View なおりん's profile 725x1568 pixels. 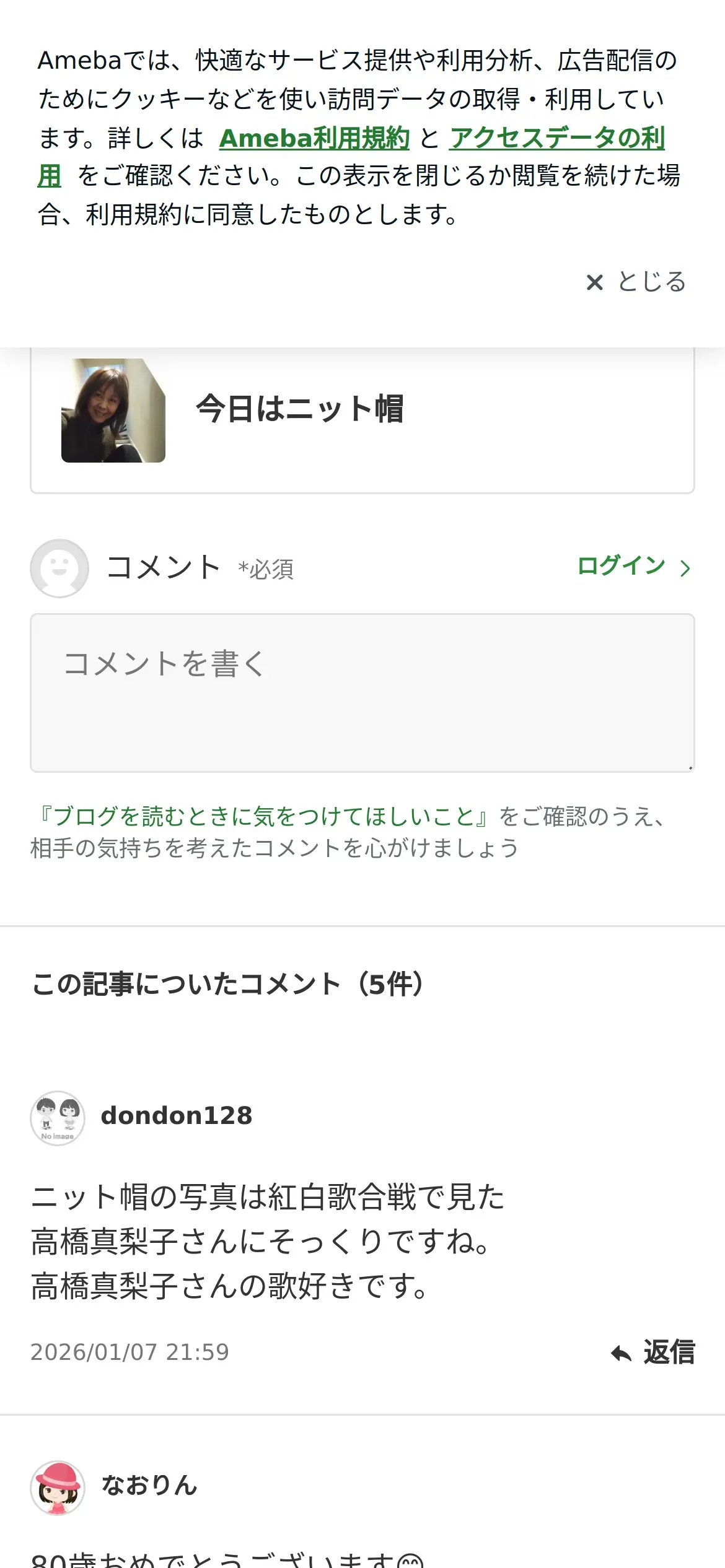[x=149, y=1486]
